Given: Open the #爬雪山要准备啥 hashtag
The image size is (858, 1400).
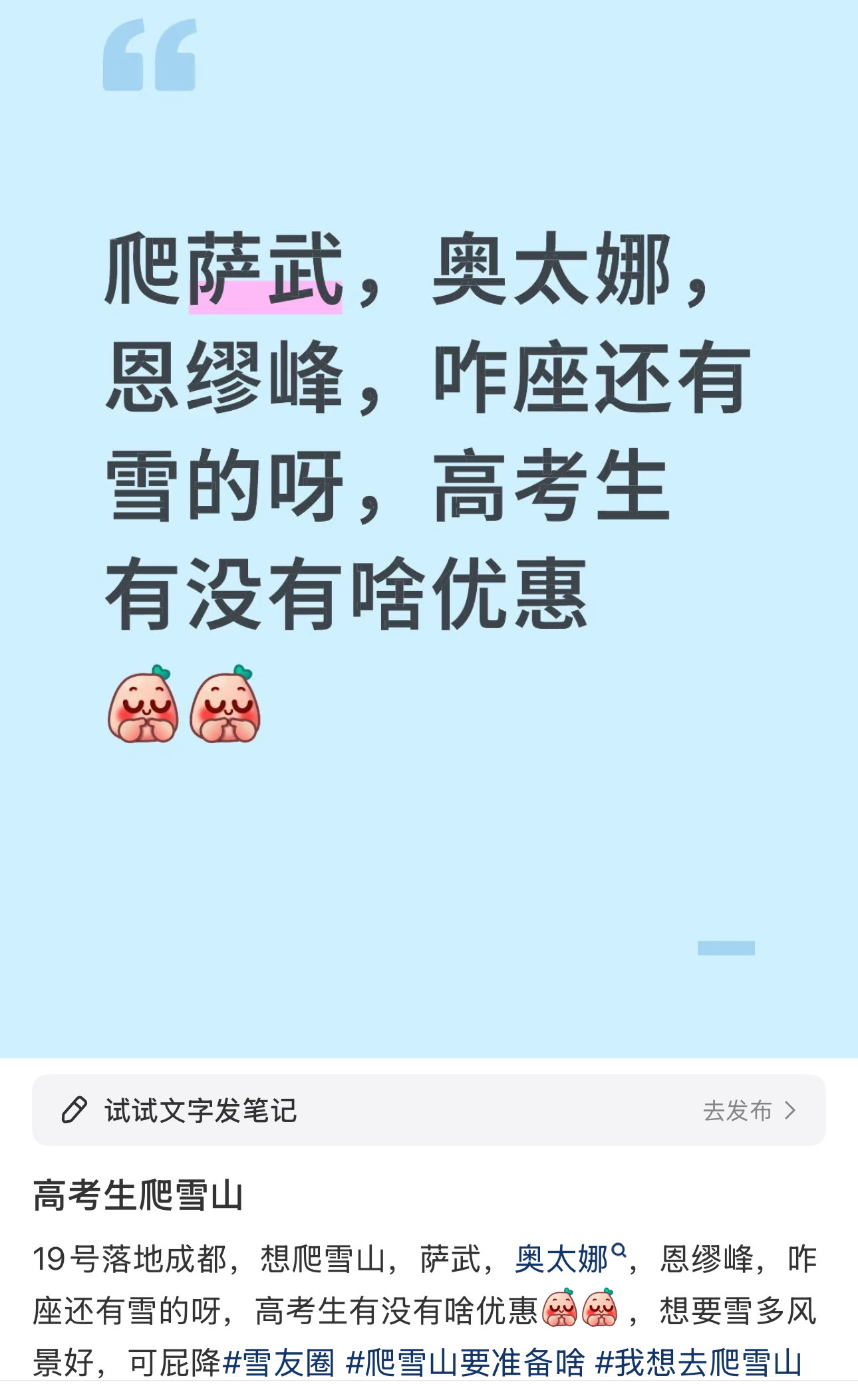Looking at the screenshot, I should pos(465,1363).
